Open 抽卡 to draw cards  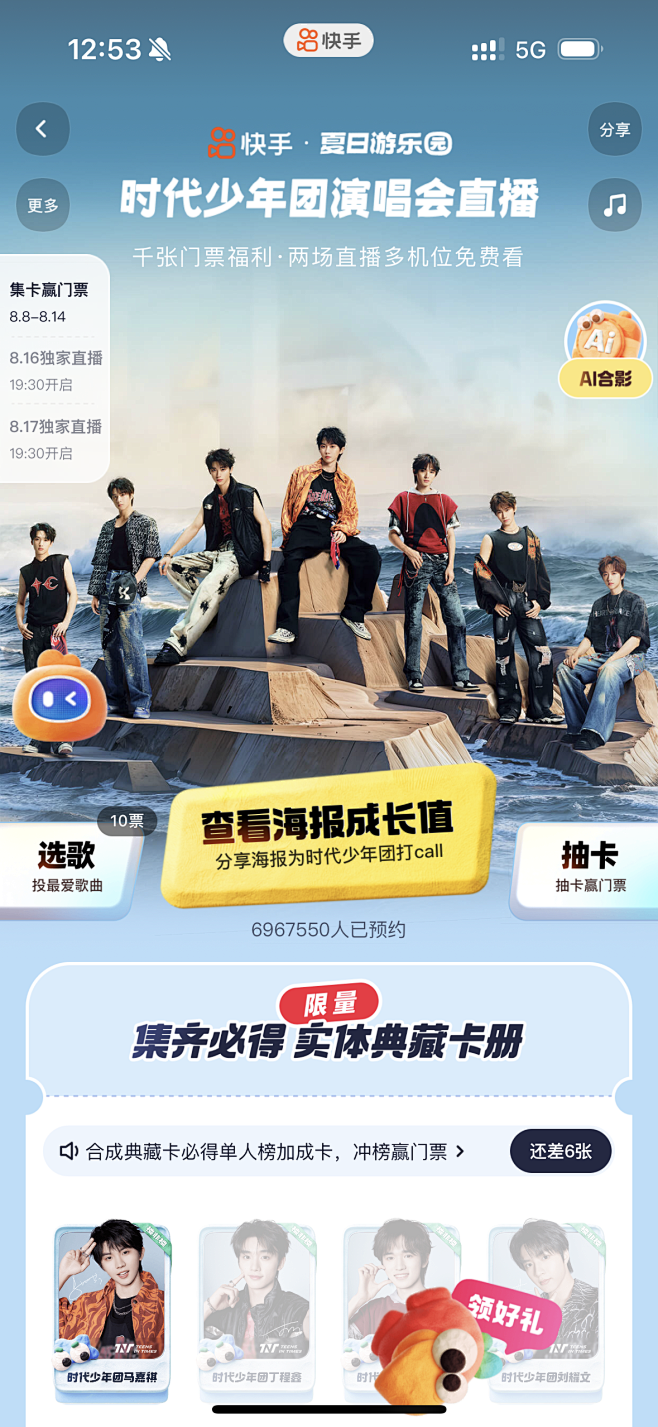point(588,866)
